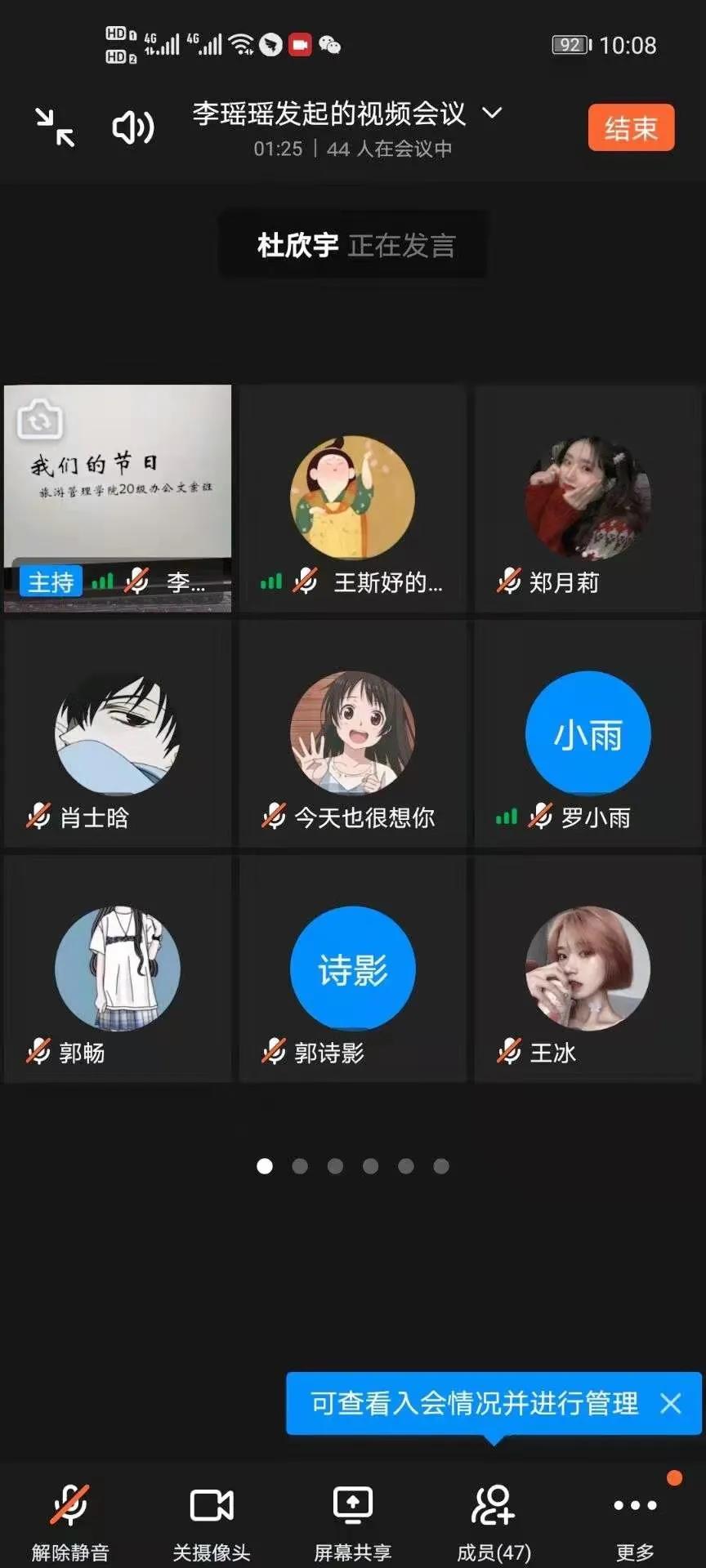Dismiss the 可查看入会情况并进行管理 tooltip
Viewport: 706px width, 1568px height.
tap(671, 1403)
